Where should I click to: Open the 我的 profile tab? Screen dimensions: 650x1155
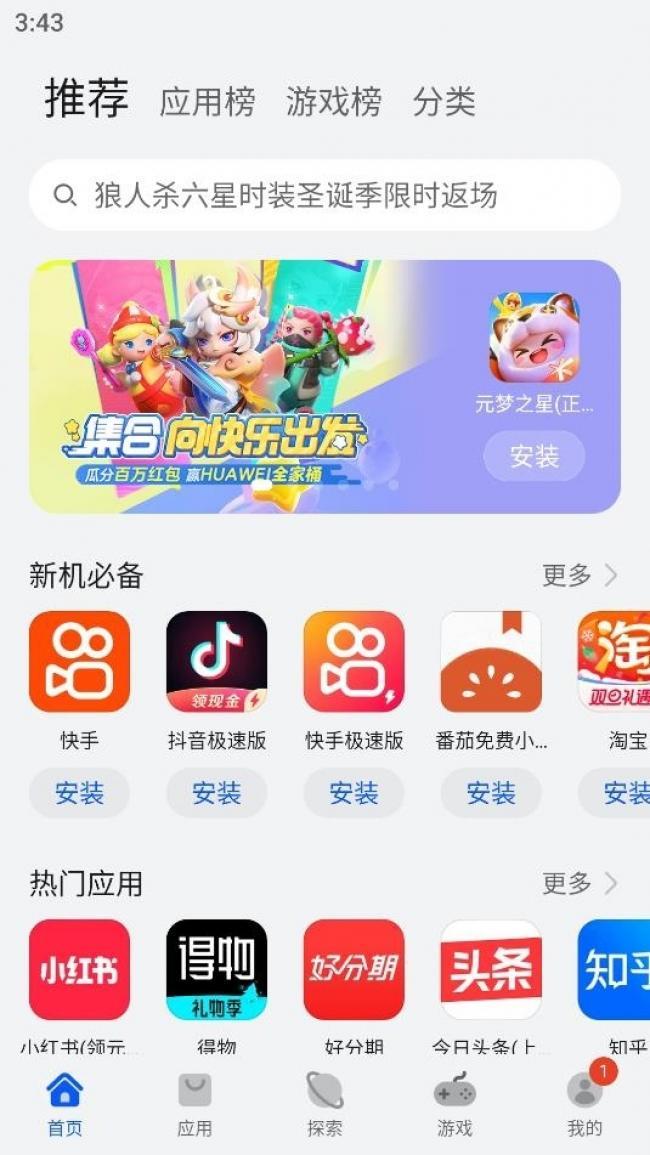coord(584,1105)
